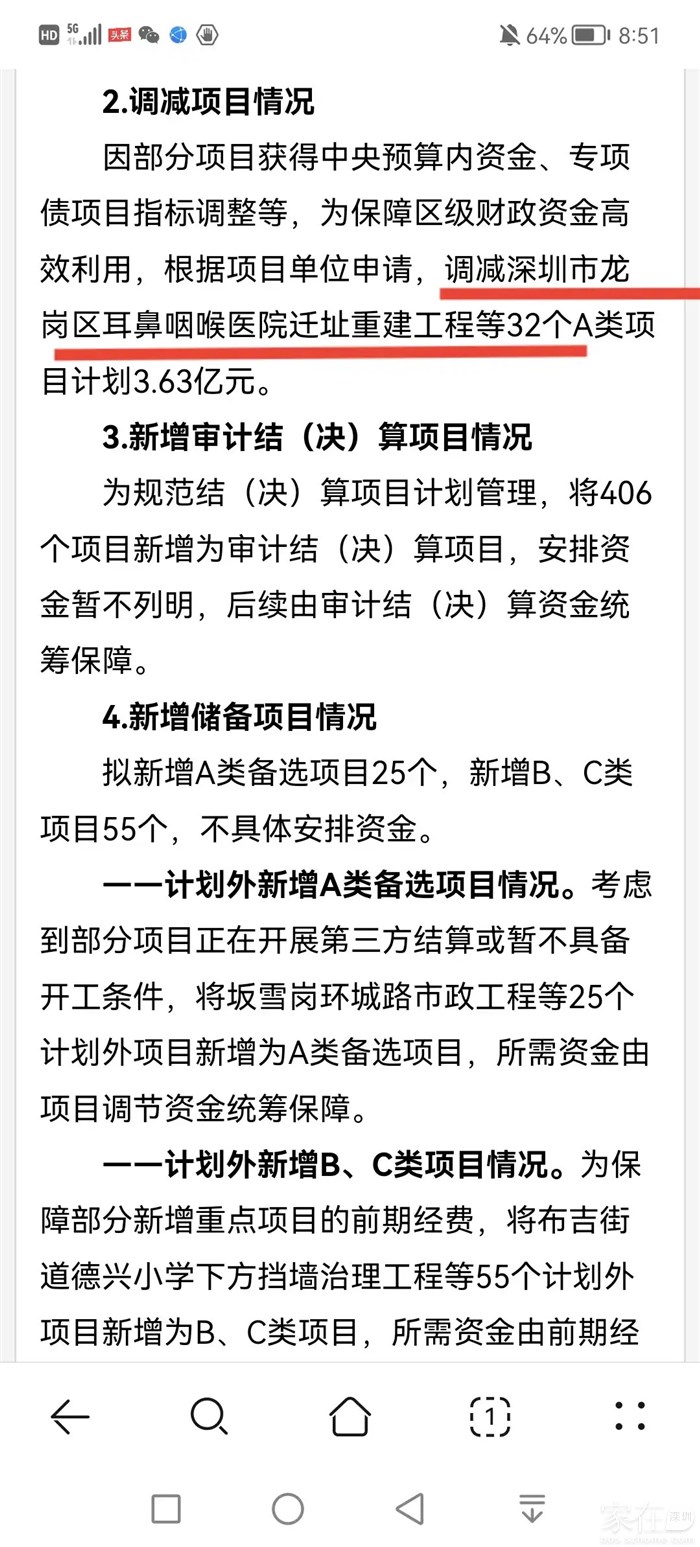Image resolution: width=700 pixels, height=1547 pixels.
Task: Open the browser's four-dot menu
Action: [x=630, y=1415]
